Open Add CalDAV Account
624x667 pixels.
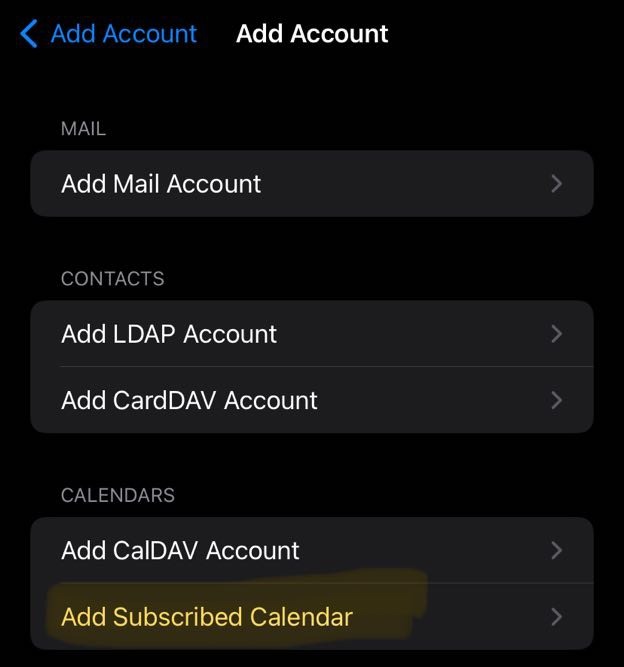pos(311,550)
